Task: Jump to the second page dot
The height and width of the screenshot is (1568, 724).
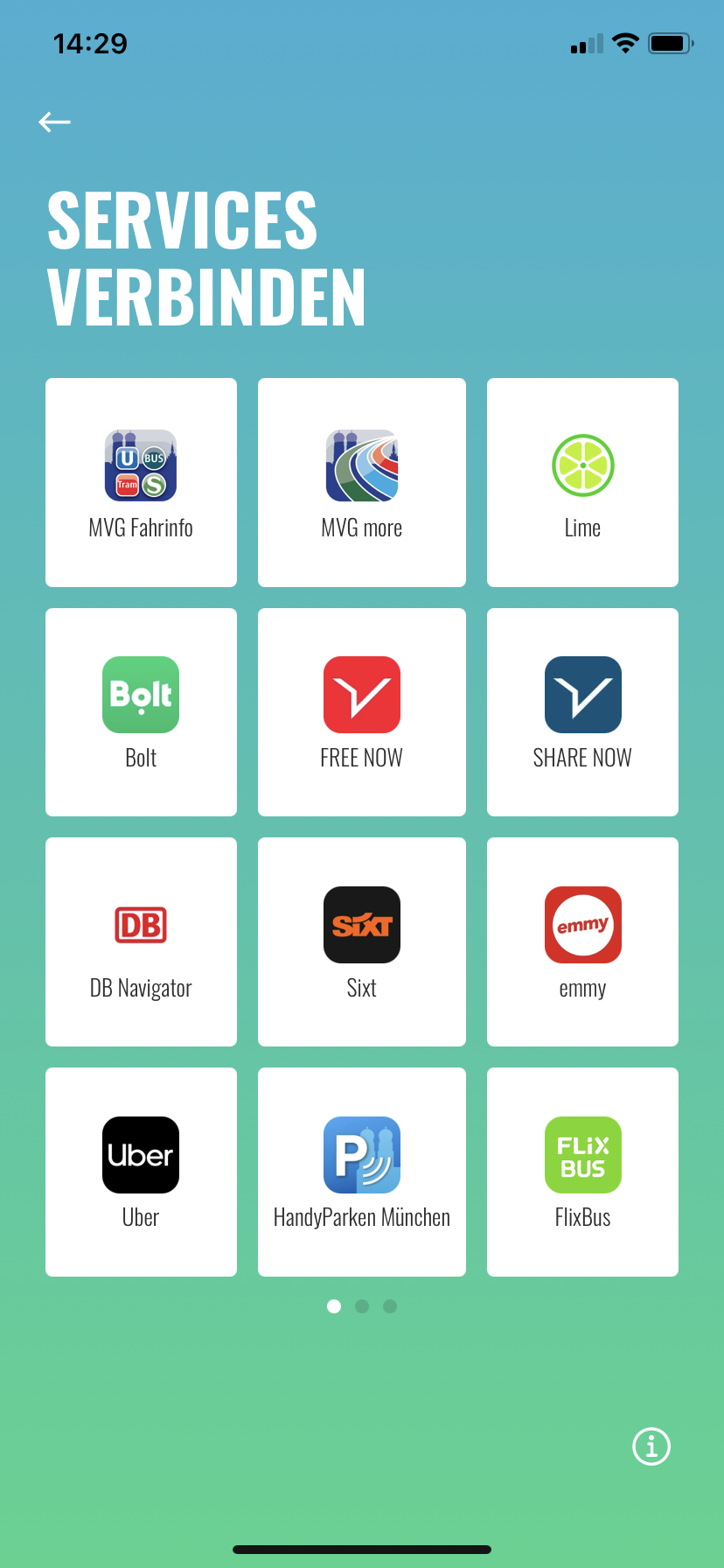Action: tap(362, 1306)
